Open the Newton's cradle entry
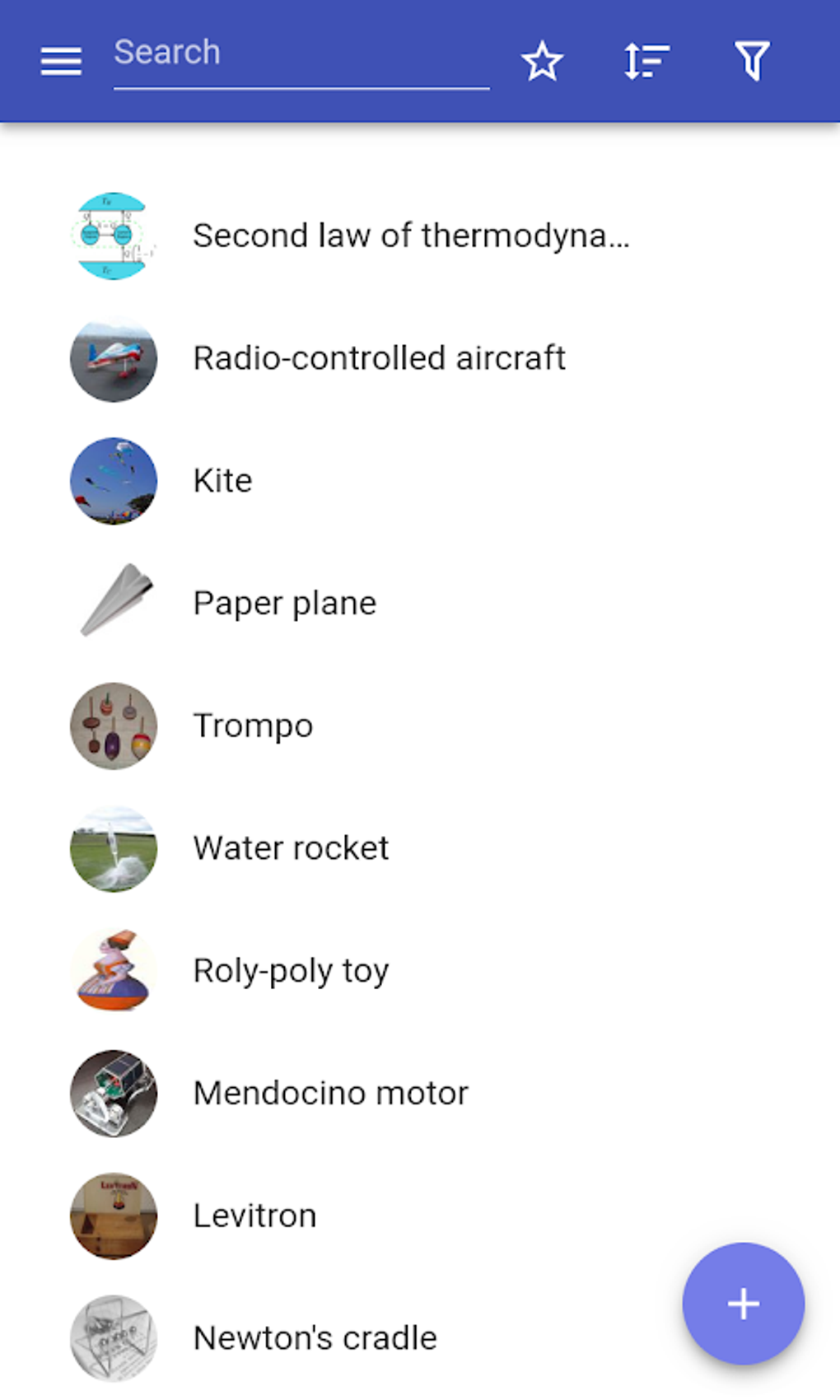840x1400 pixels. pyautogui.click(x=315, y=1338)
